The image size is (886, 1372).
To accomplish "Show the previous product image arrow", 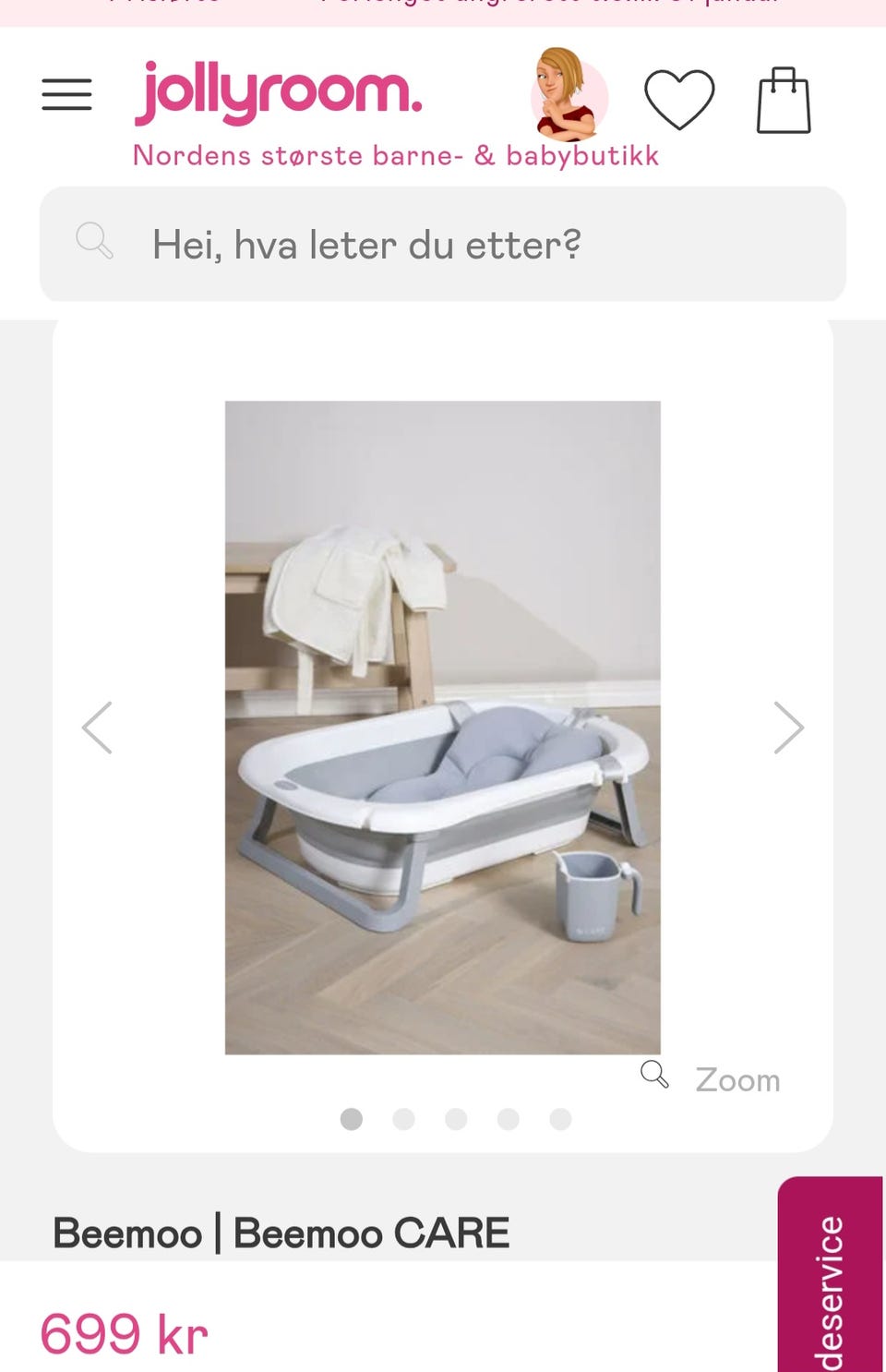I will (96, 728).
